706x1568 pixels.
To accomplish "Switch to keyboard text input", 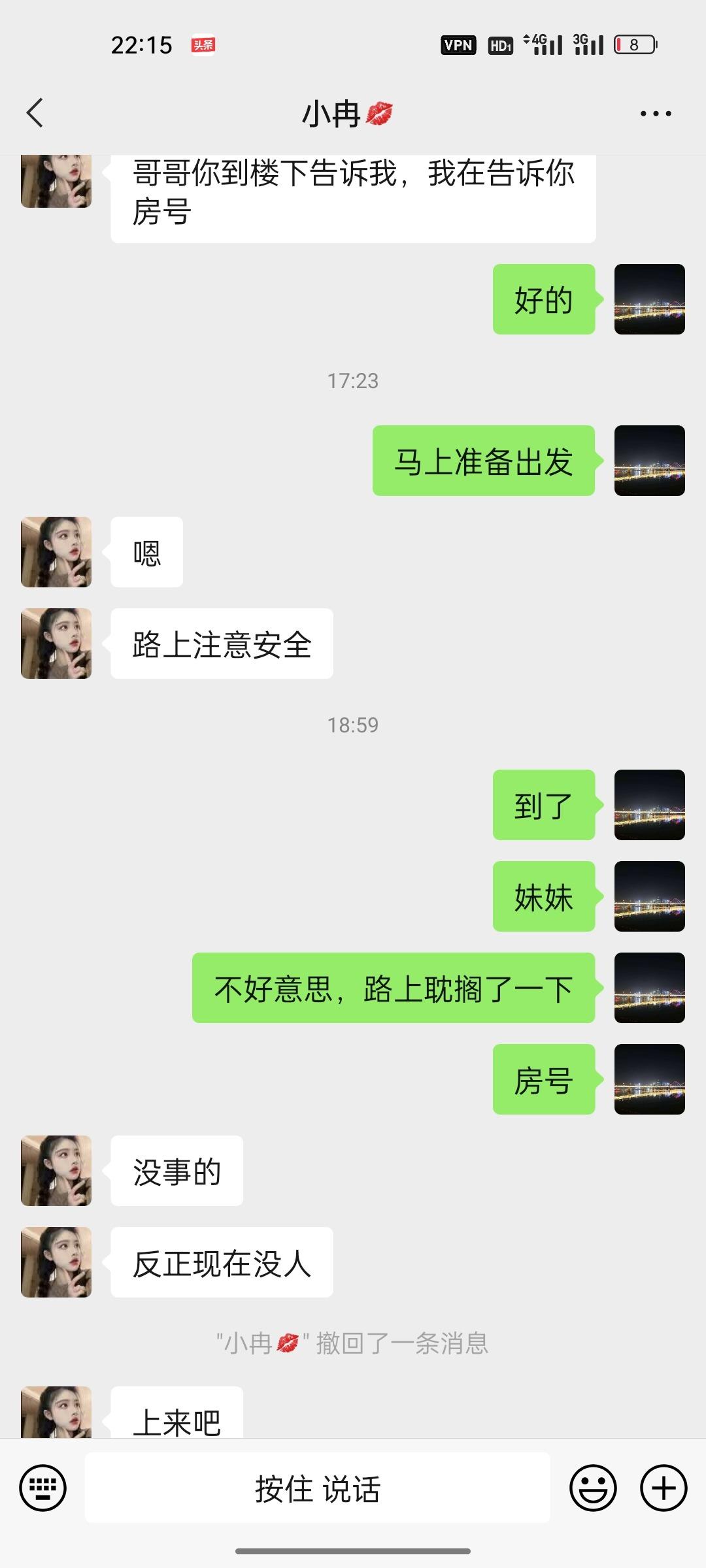I will coord(43,1488).
